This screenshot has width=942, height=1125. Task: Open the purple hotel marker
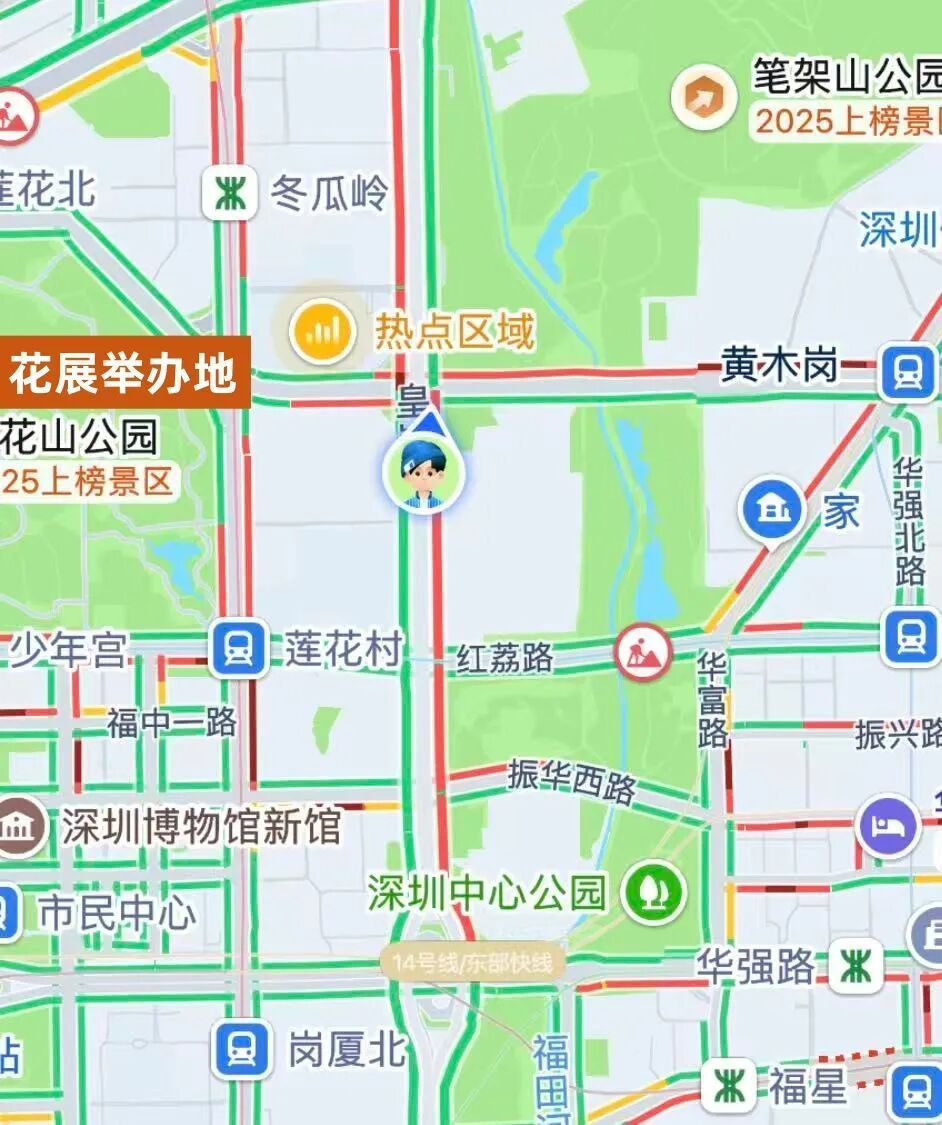coord(888,826)
